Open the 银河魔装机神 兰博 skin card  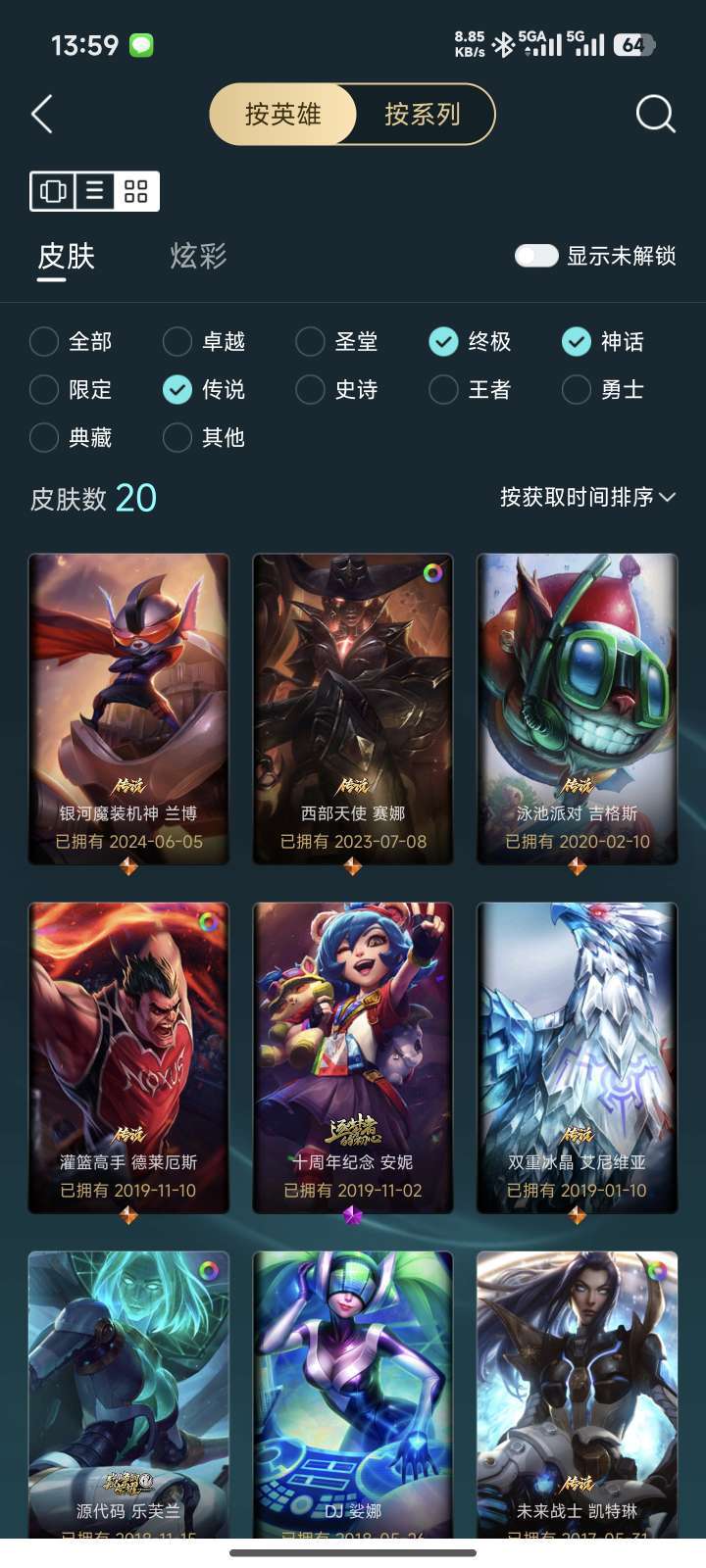click(128, 708)
